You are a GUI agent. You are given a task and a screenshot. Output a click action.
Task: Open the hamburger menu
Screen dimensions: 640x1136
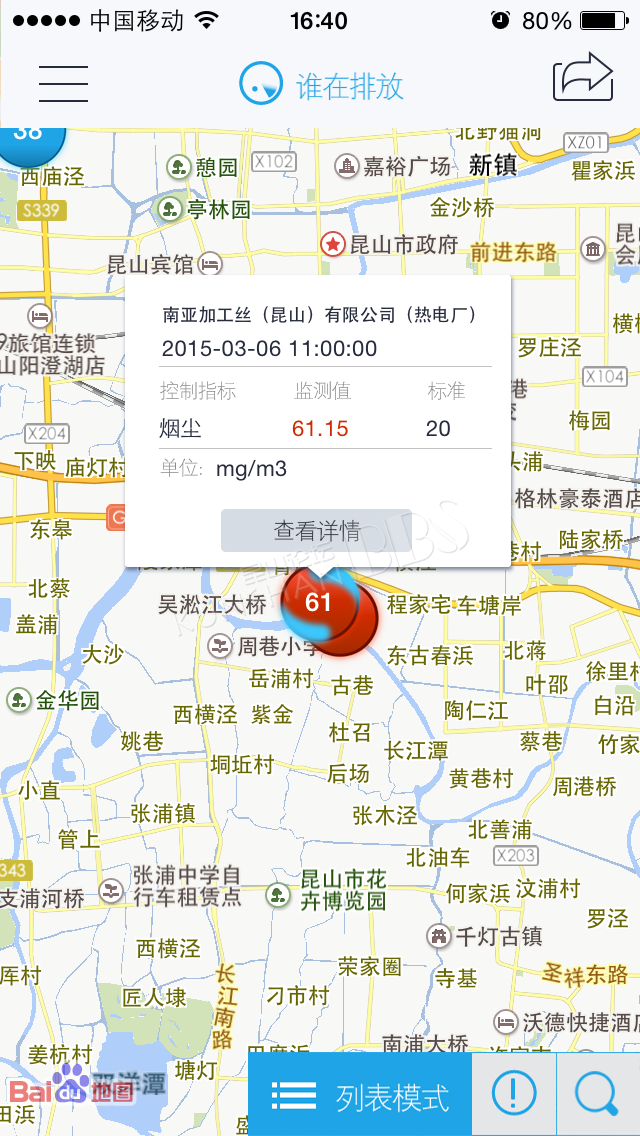64,83
